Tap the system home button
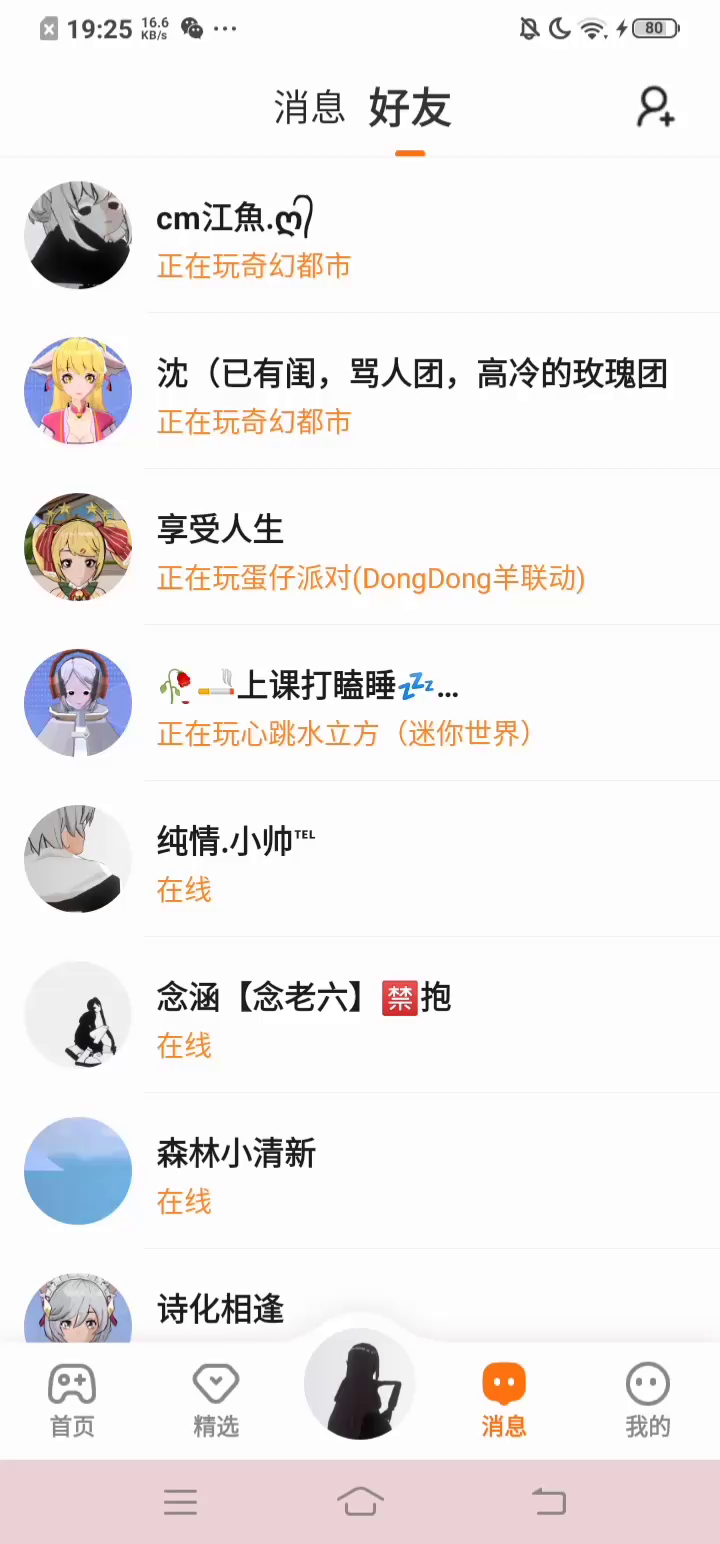 click(x=360, y=1501)
